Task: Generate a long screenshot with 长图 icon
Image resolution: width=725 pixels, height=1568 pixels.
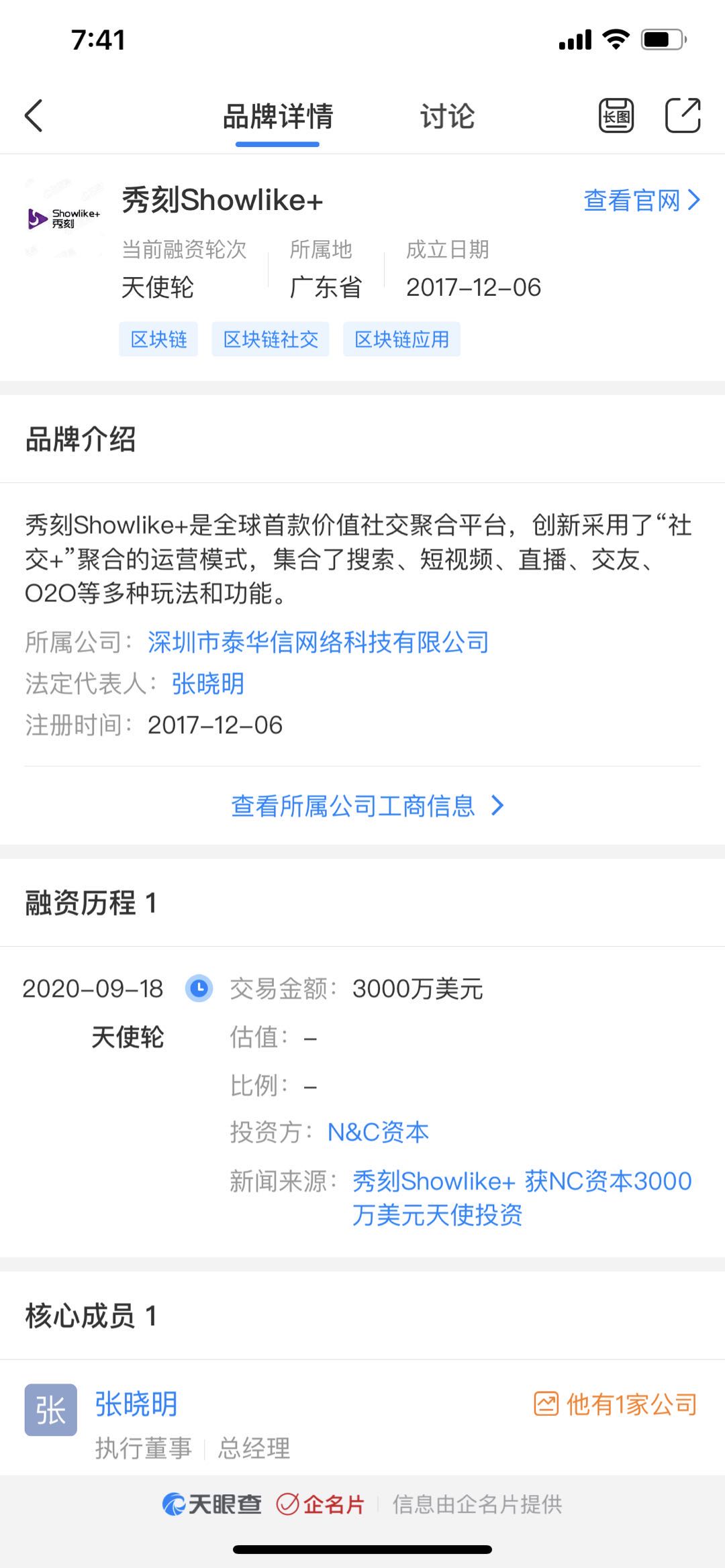Action: click(x=616, y=115)
